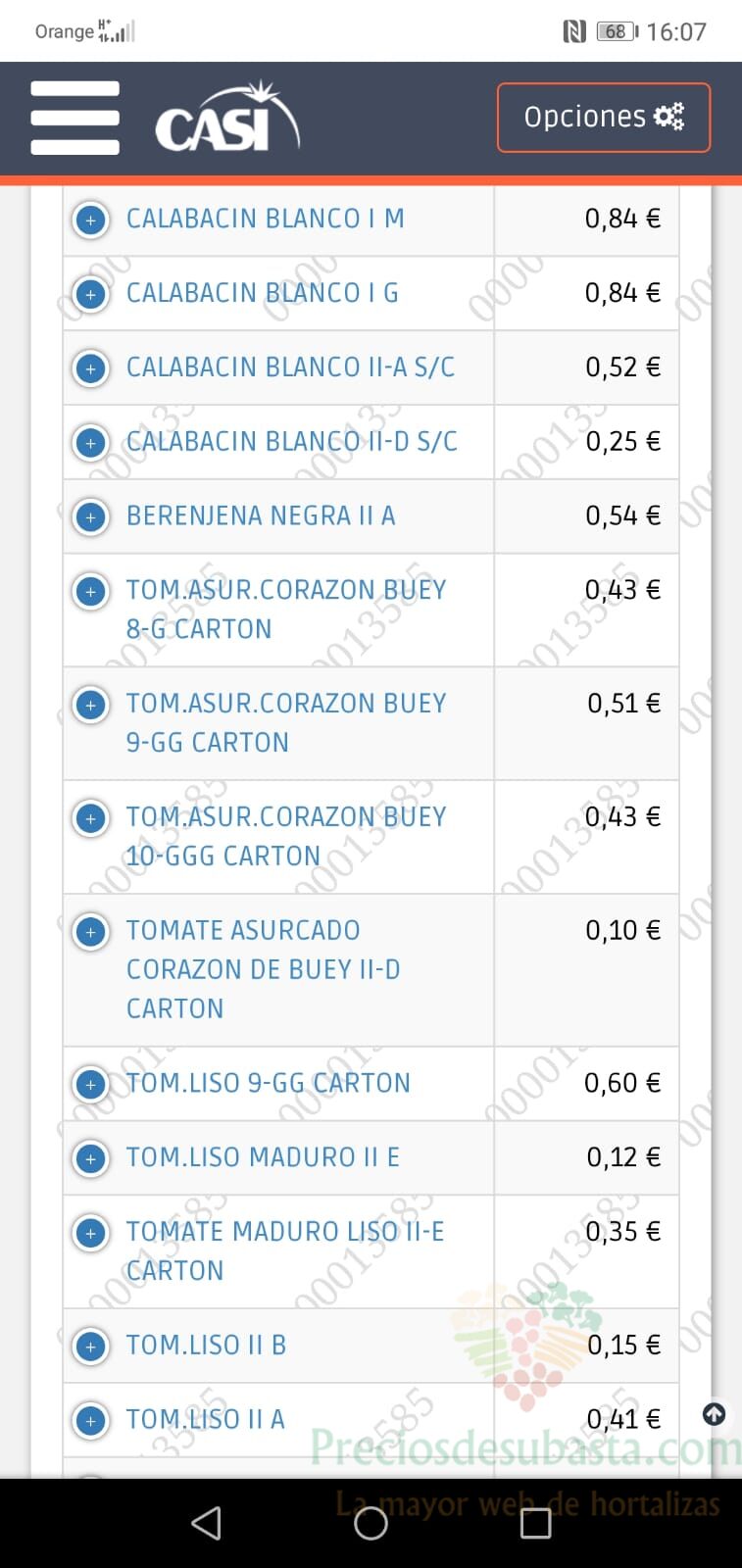The image size is (742, 1568).
Task: Expand TOM.ASUR.CORAZON BUEY 9-GG CARTON row
Action: (91, 705)
